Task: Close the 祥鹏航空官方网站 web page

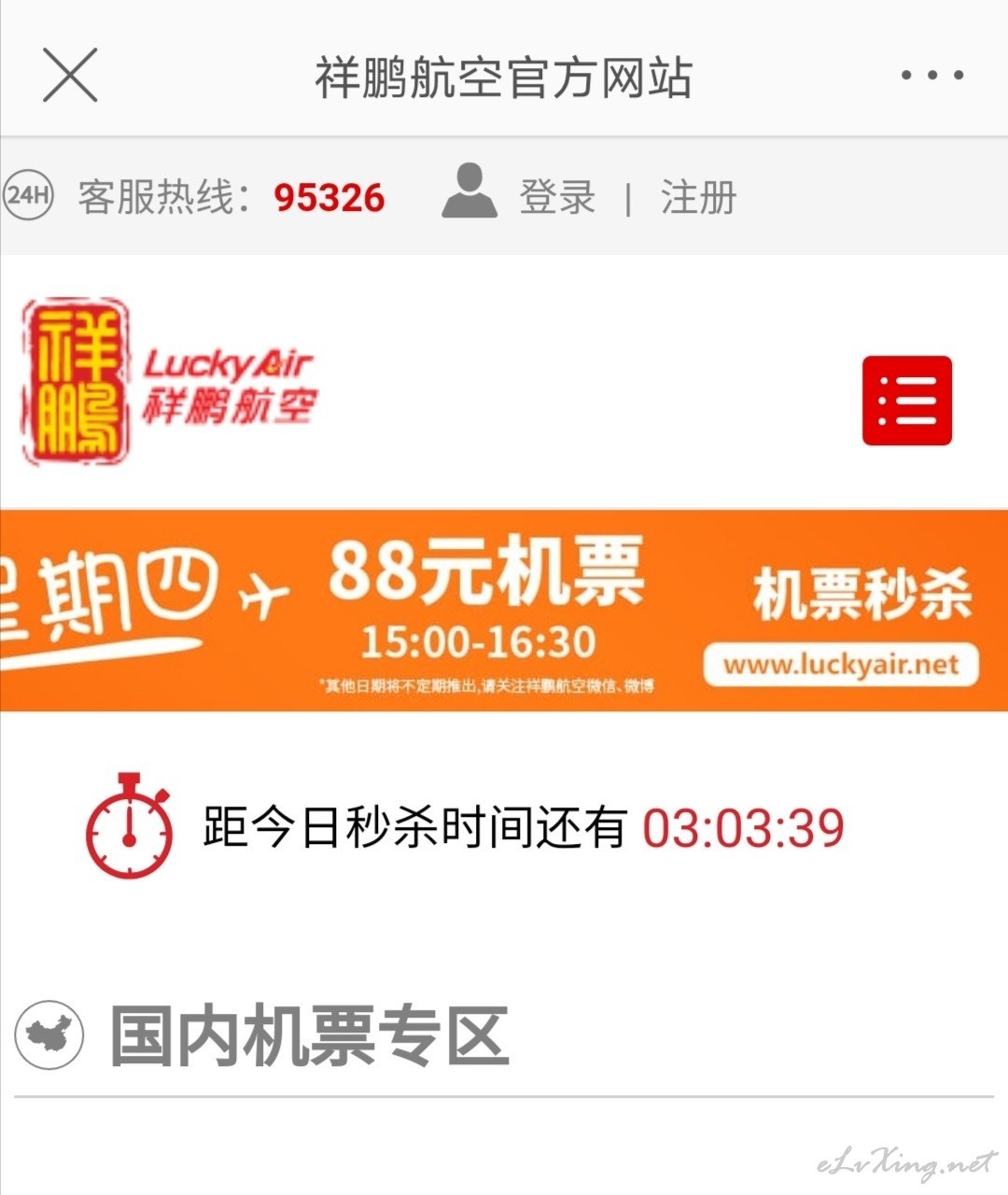Action: pos(70,76)
